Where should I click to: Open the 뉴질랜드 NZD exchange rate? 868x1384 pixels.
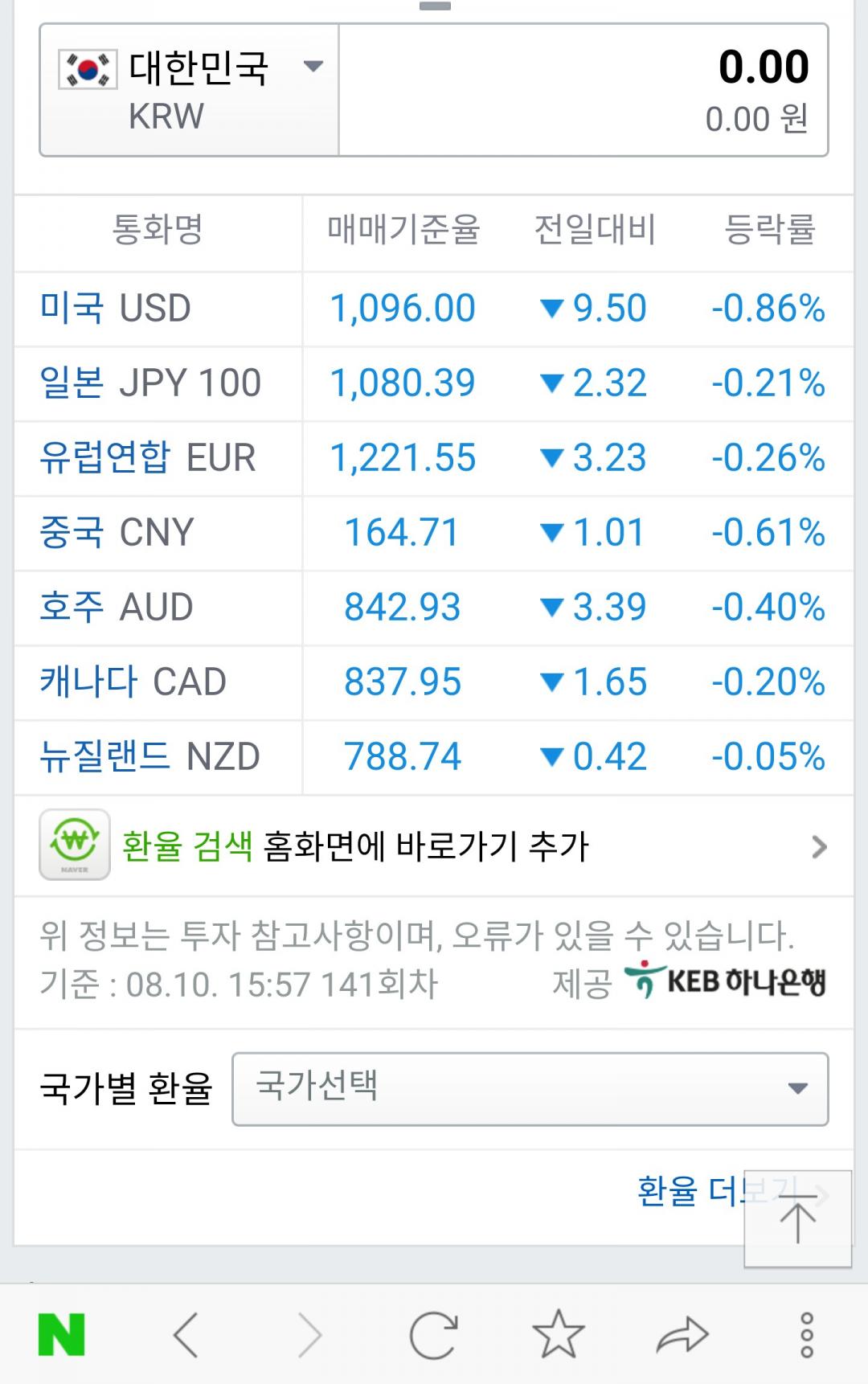150,757
